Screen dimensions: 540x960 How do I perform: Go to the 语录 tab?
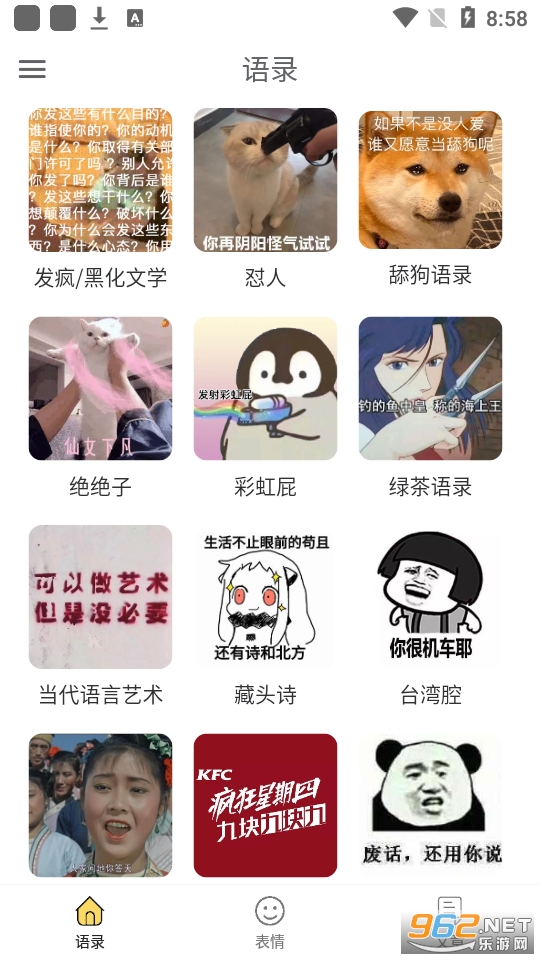(x=90, y=923)
